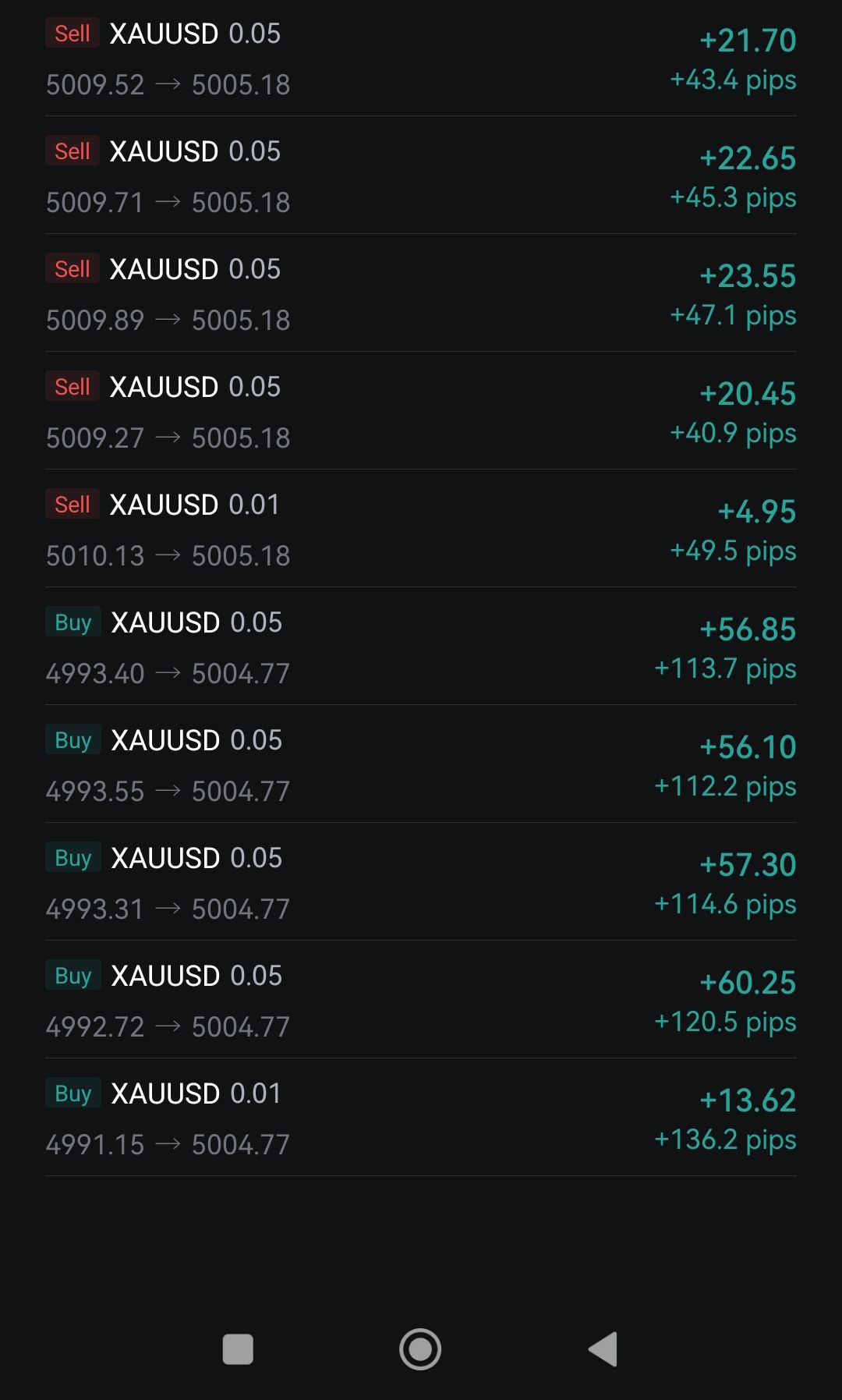Open Sell trade showing +40.9 pips
842x1400 pixels.
(421, 412)
